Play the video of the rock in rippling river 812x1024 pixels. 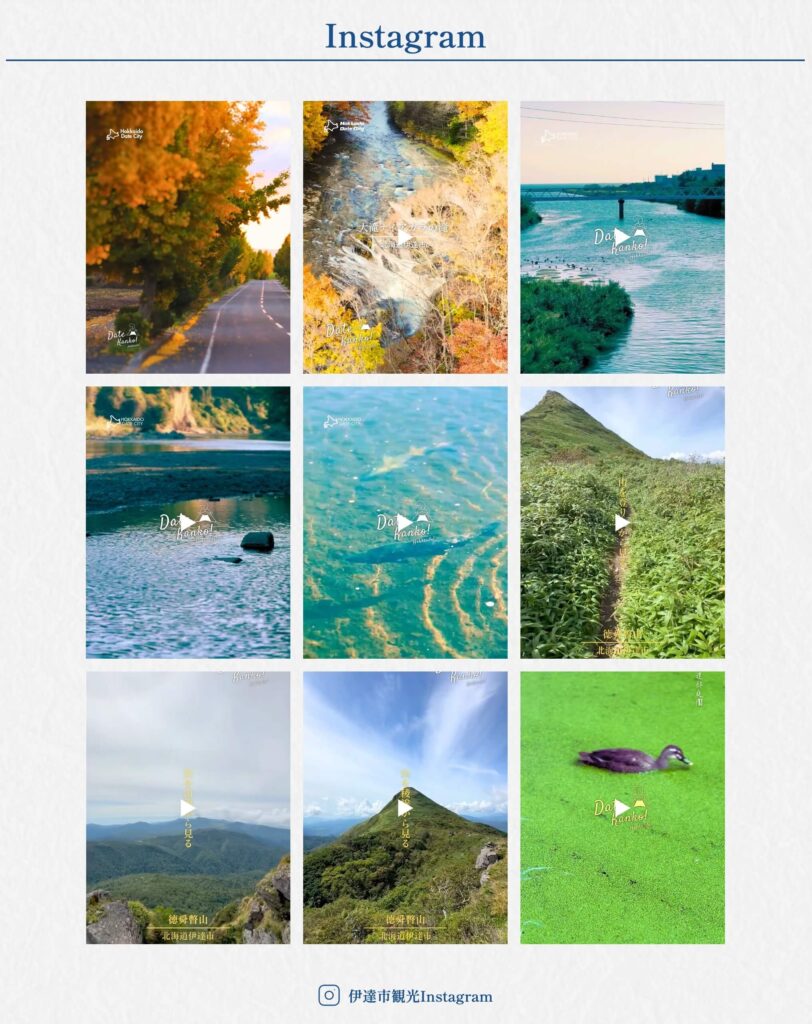[x=188, y=522]
